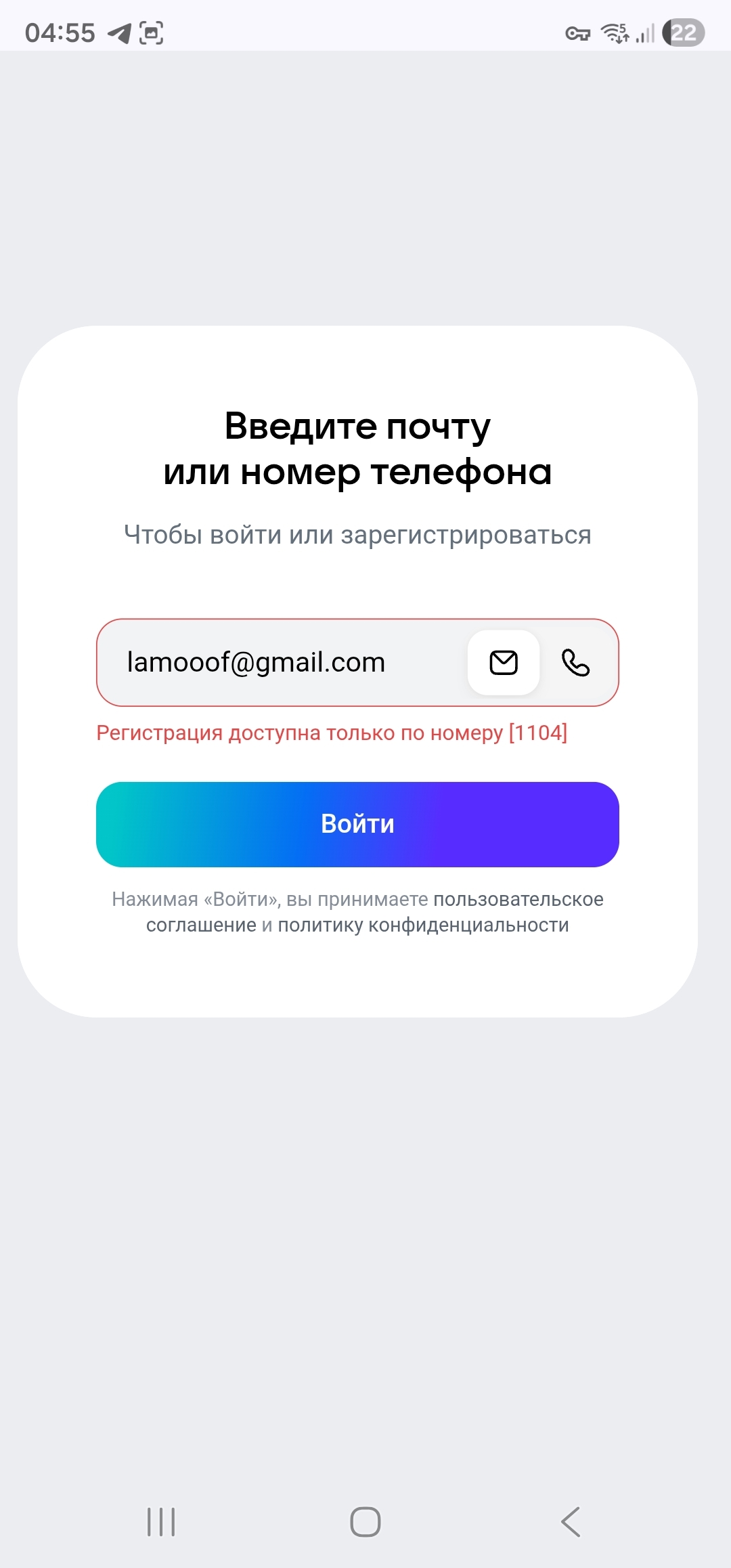731x1568 pixels.
Task: Go back using the system back button
Action: click(x=571, y=1522)
